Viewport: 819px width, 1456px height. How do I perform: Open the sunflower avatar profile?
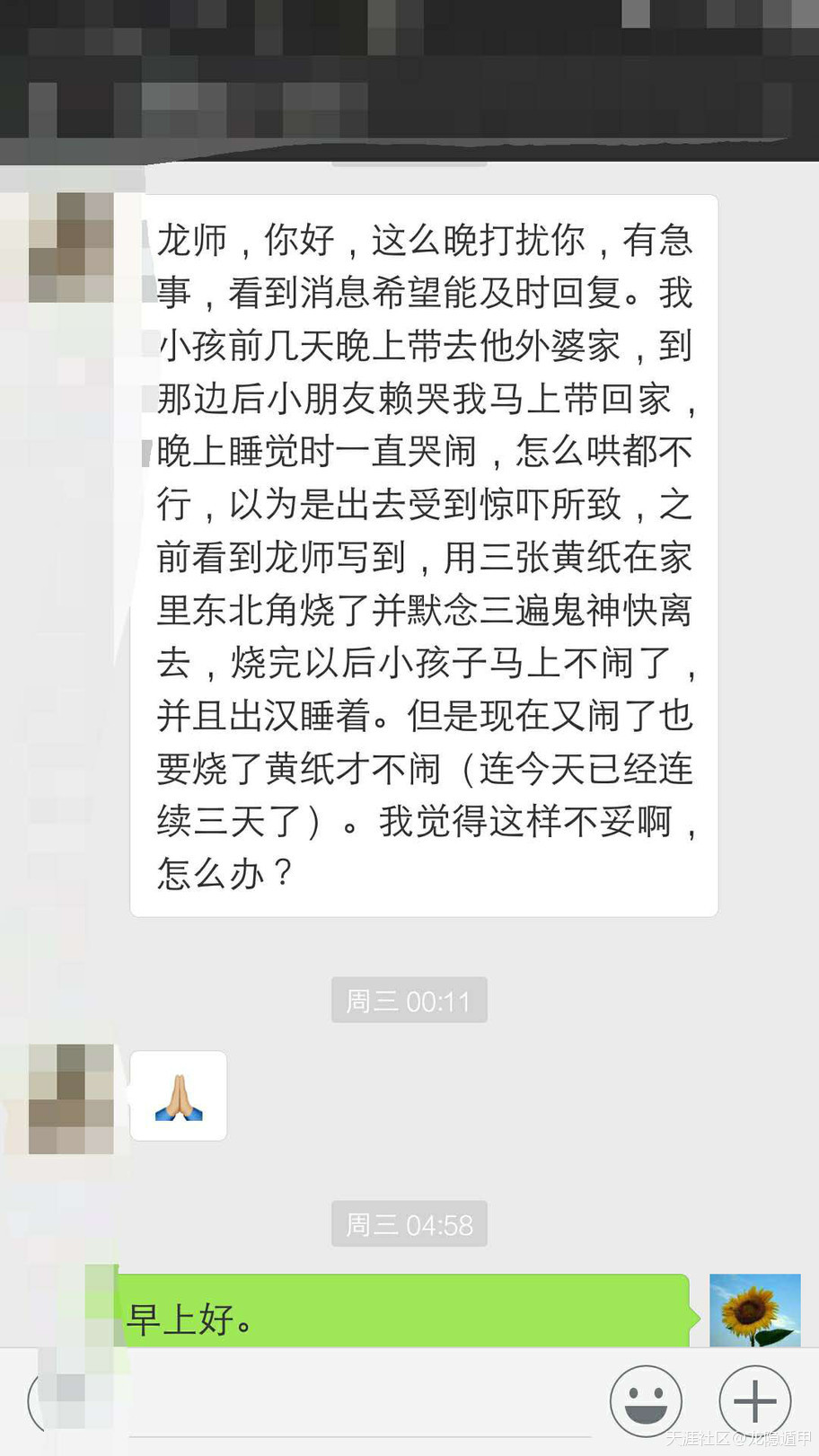click(754, 1310)
